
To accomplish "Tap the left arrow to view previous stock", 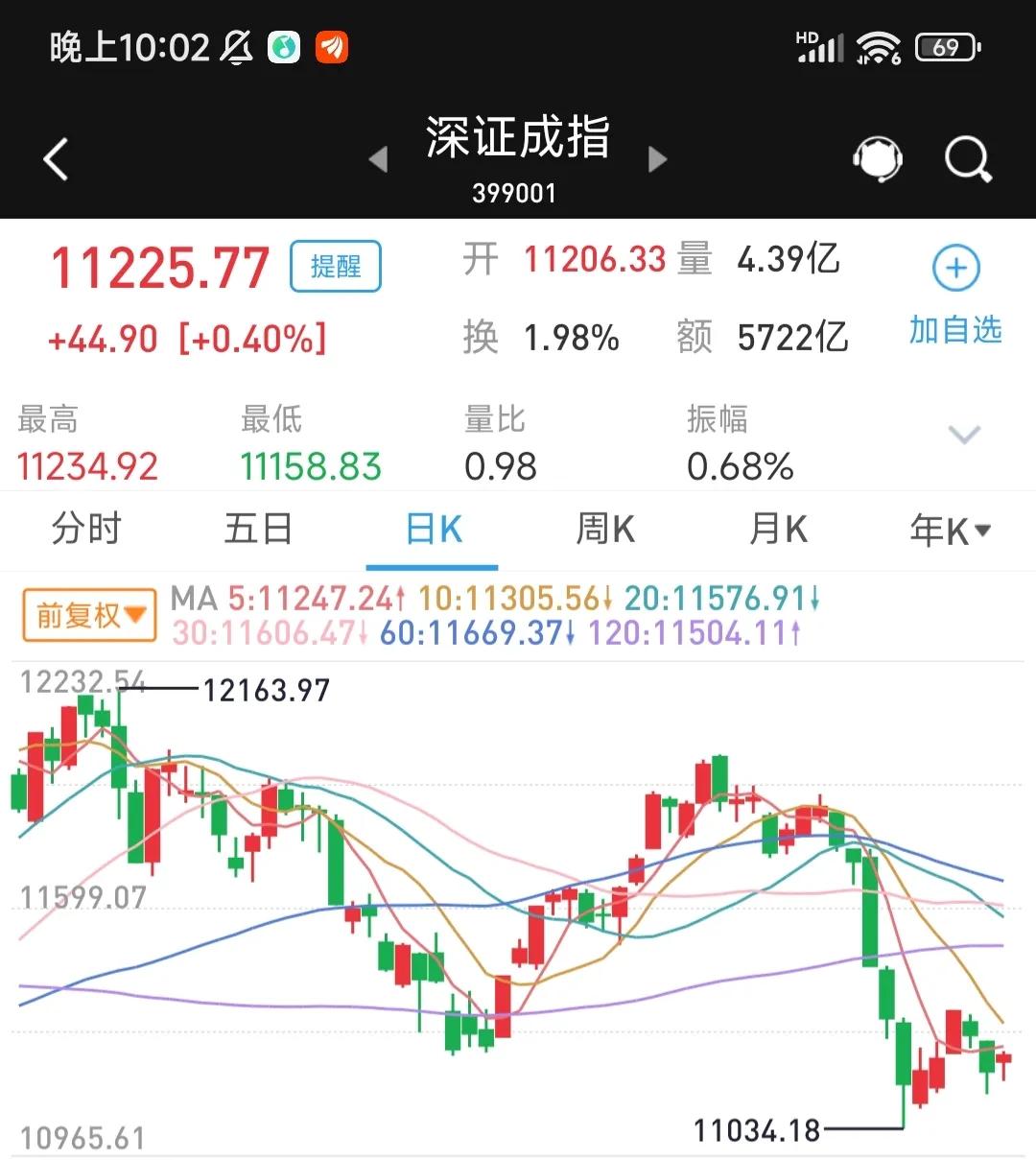I will [x=377, y=160].
